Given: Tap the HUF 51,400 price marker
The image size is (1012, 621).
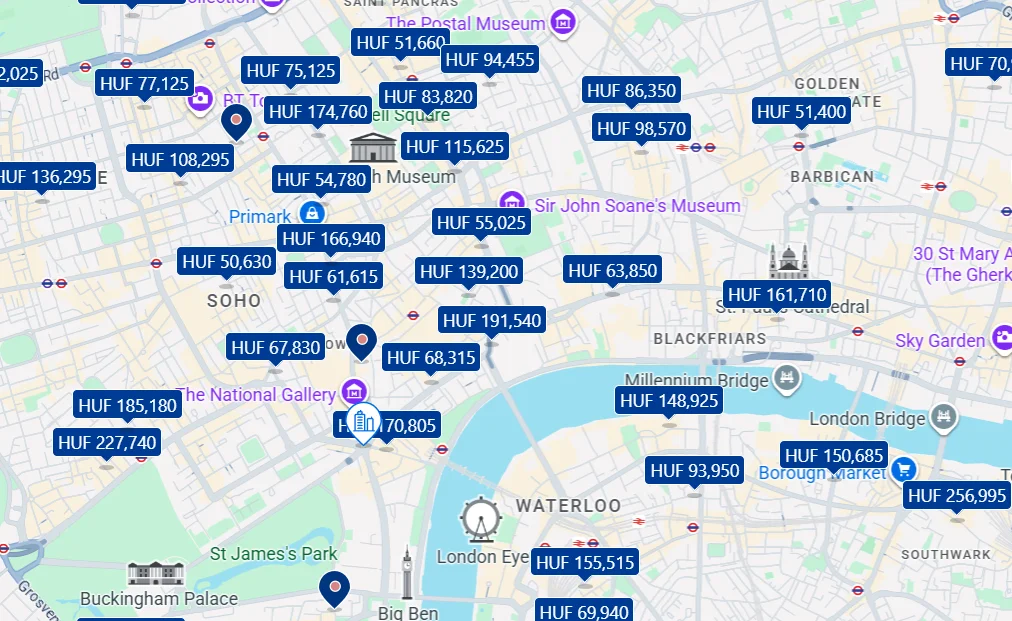Looking at the screenshot, I should [x=802, y=111].
